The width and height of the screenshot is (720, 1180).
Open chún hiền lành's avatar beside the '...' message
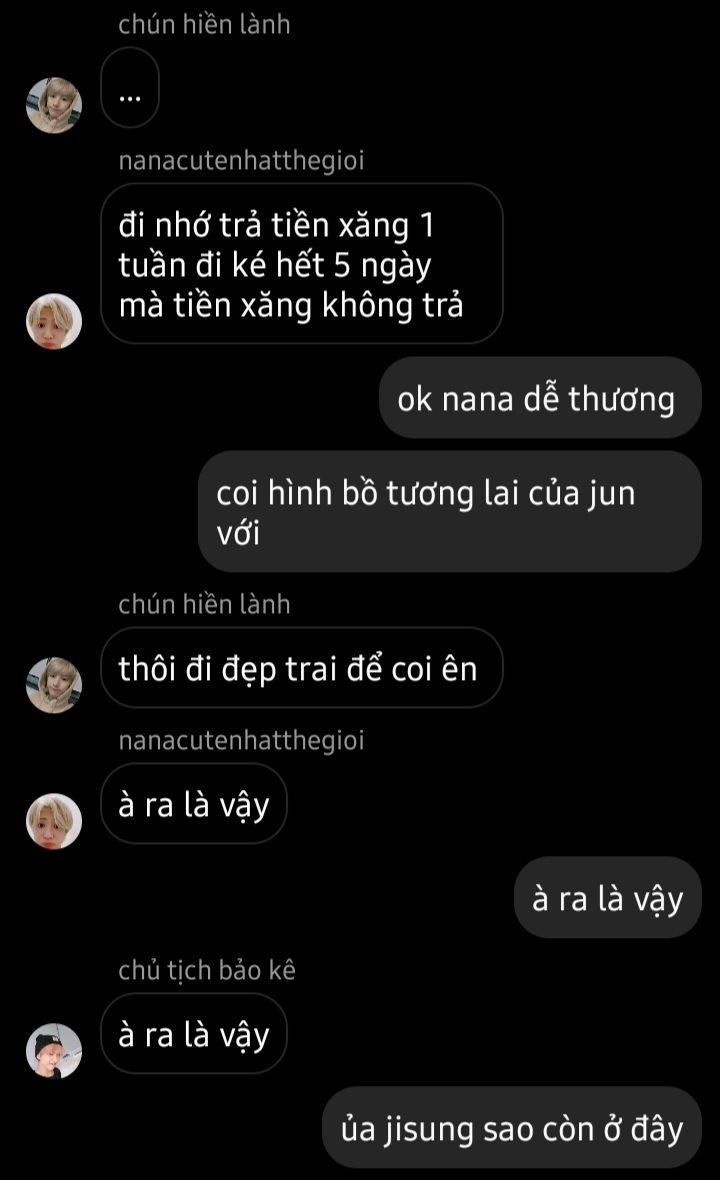click(53, 105)
